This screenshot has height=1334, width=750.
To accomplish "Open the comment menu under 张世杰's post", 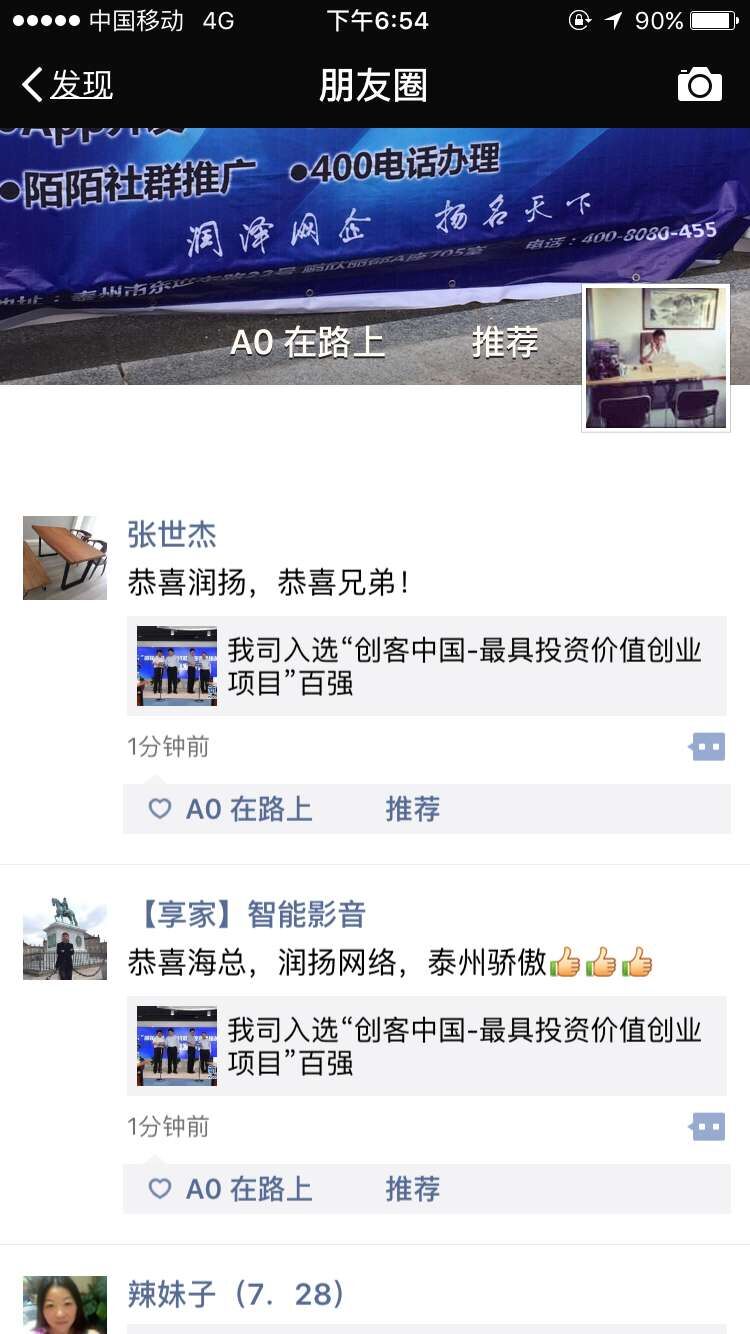I will pyautogui.click(x=708, y=747).
